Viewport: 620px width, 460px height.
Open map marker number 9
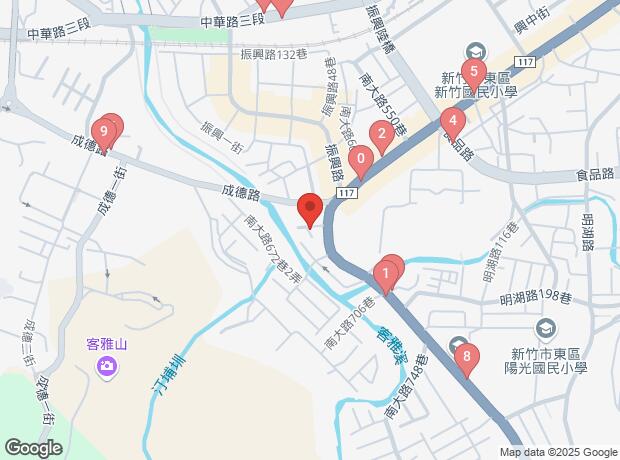tap(102, 130)
